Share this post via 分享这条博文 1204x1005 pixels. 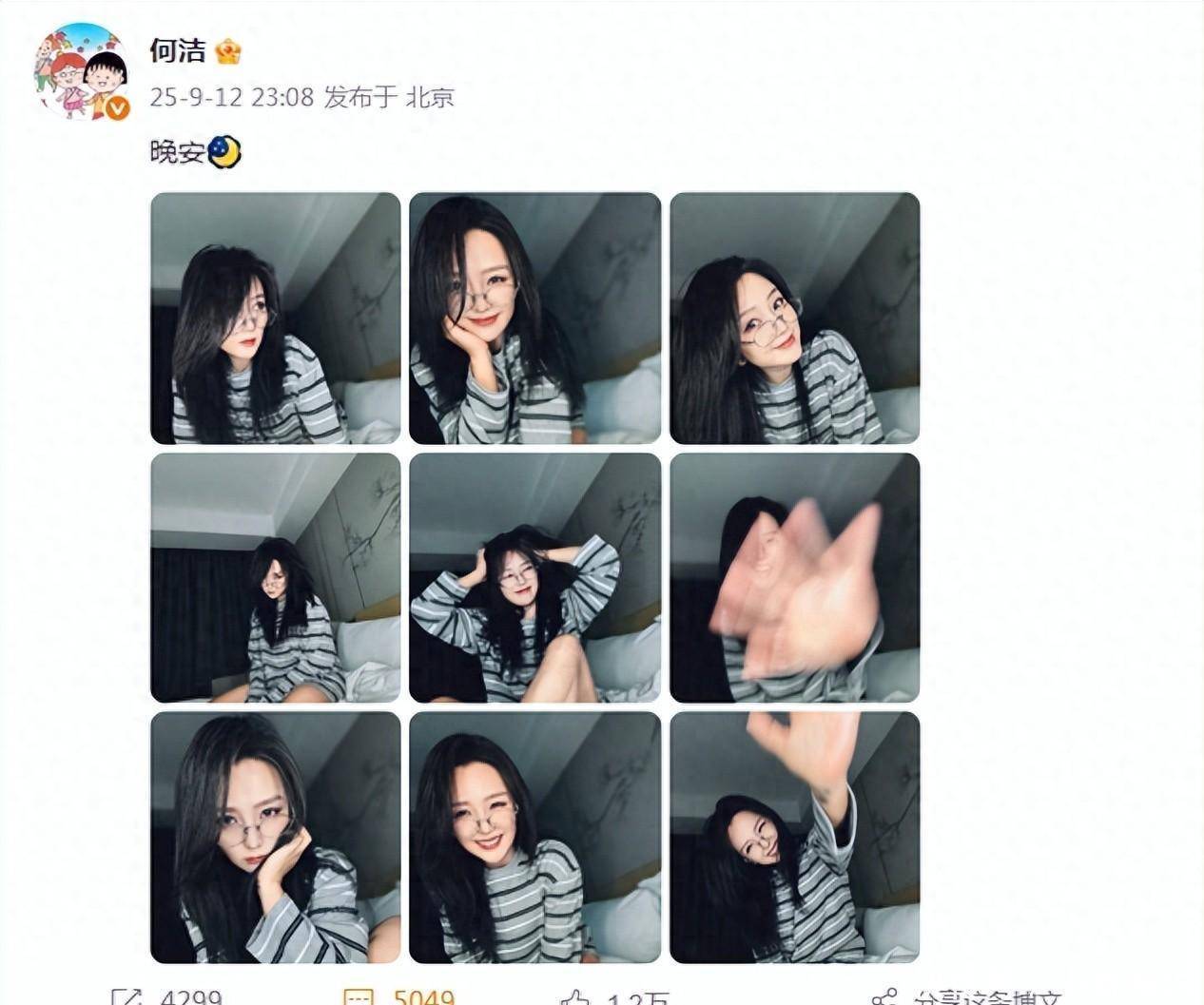(965, 996)
